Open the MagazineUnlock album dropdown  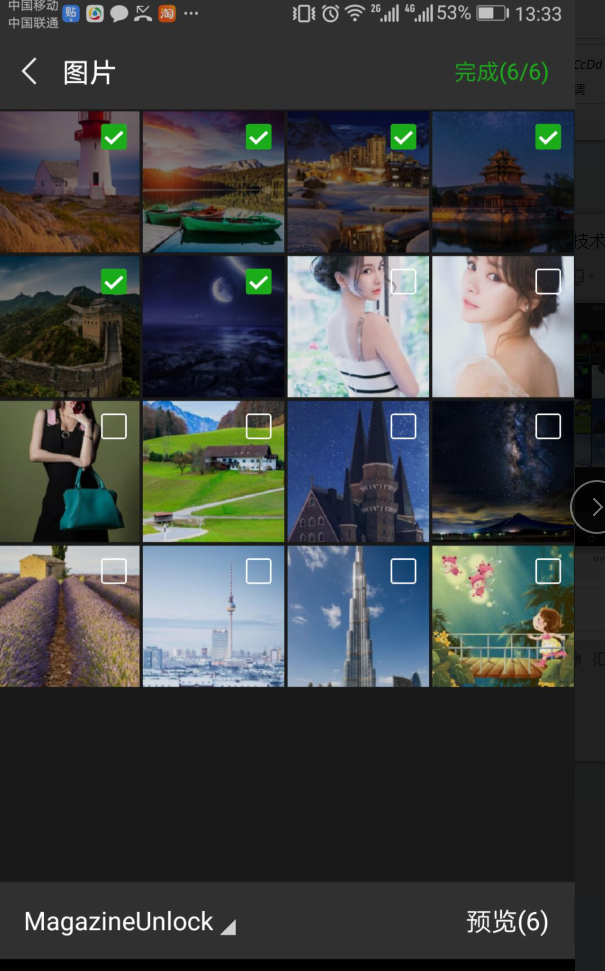[x=130, y=922]
